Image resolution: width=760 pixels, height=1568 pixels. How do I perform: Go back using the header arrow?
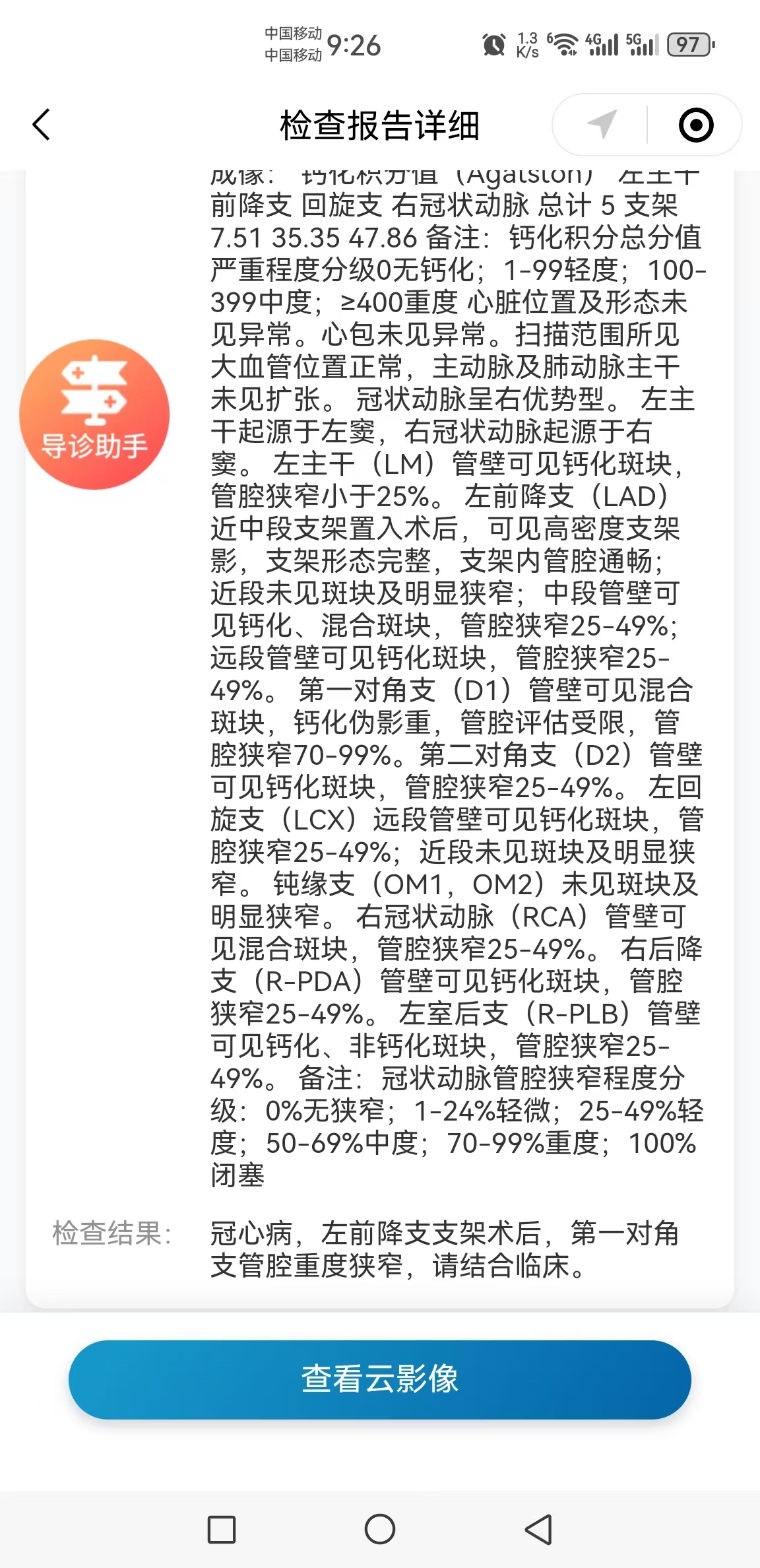[42, 125]
